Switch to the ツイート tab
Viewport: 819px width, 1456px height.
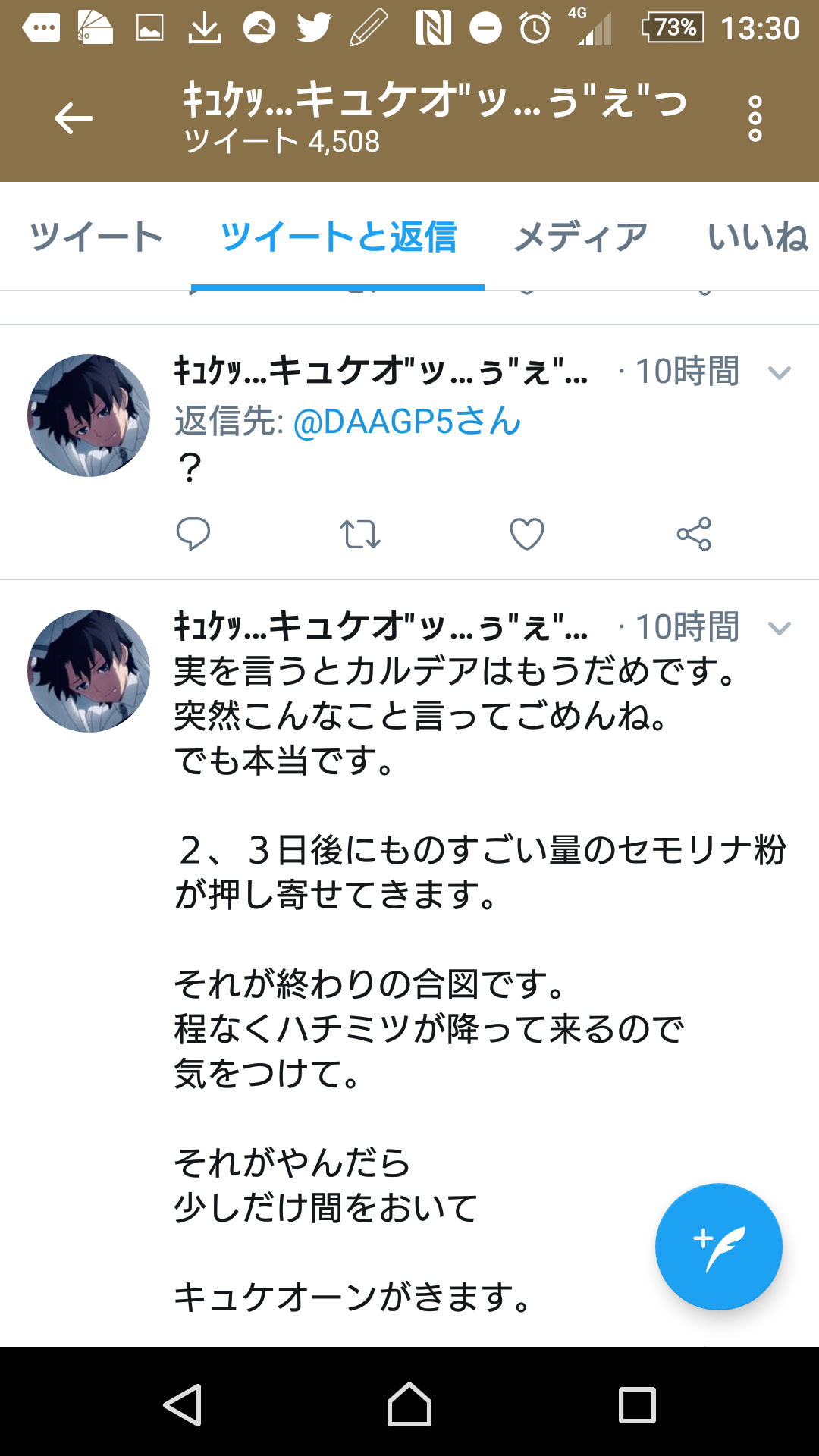pyautogui.click(x=96, y=237)
